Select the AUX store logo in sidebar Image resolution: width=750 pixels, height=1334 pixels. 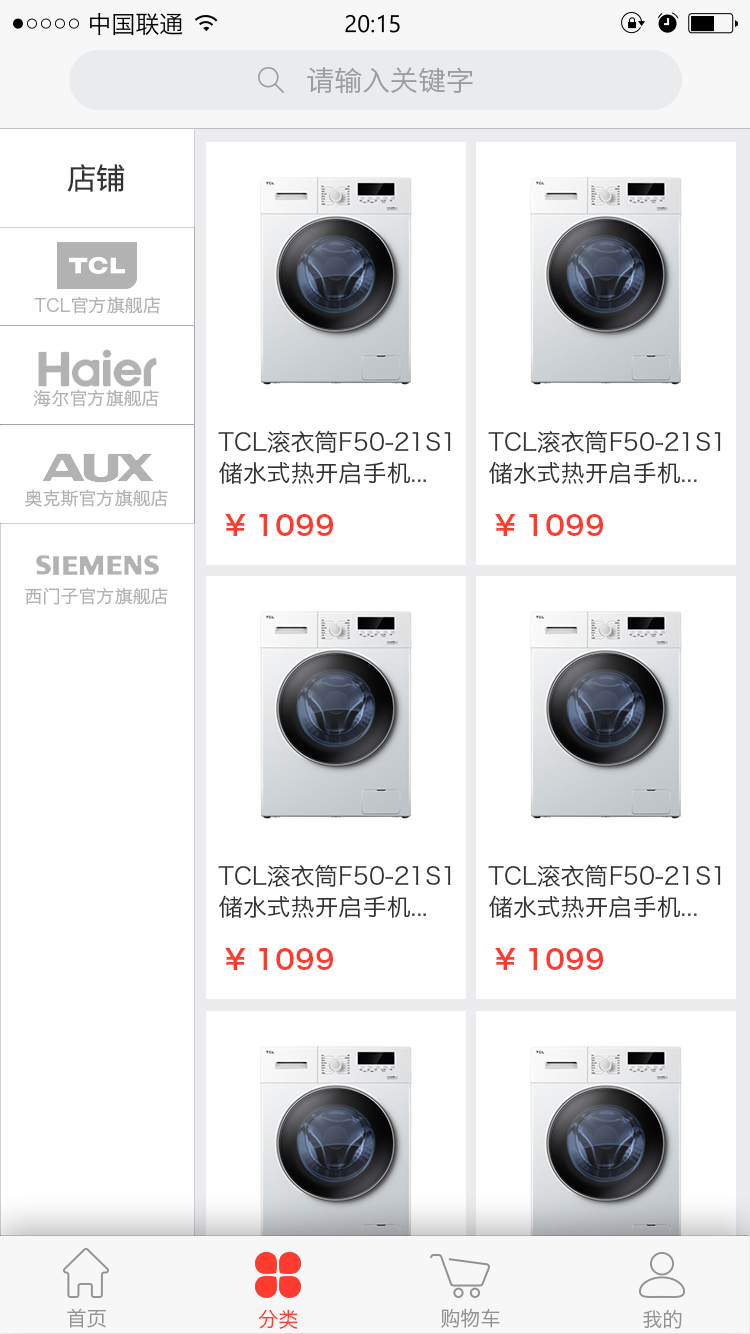point(97,464)
